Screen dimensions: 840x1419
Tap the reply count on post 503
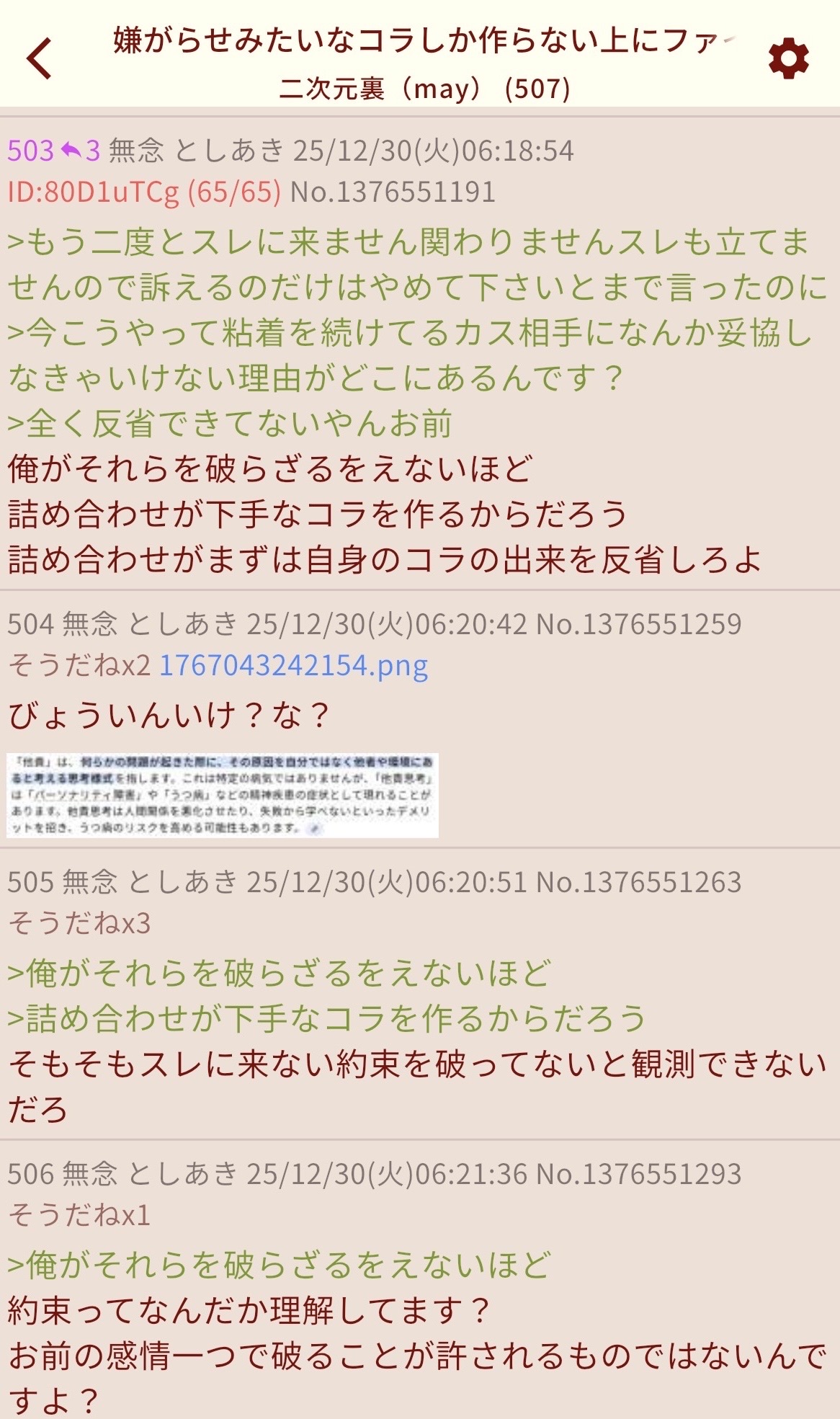click(x=80, y=151)
